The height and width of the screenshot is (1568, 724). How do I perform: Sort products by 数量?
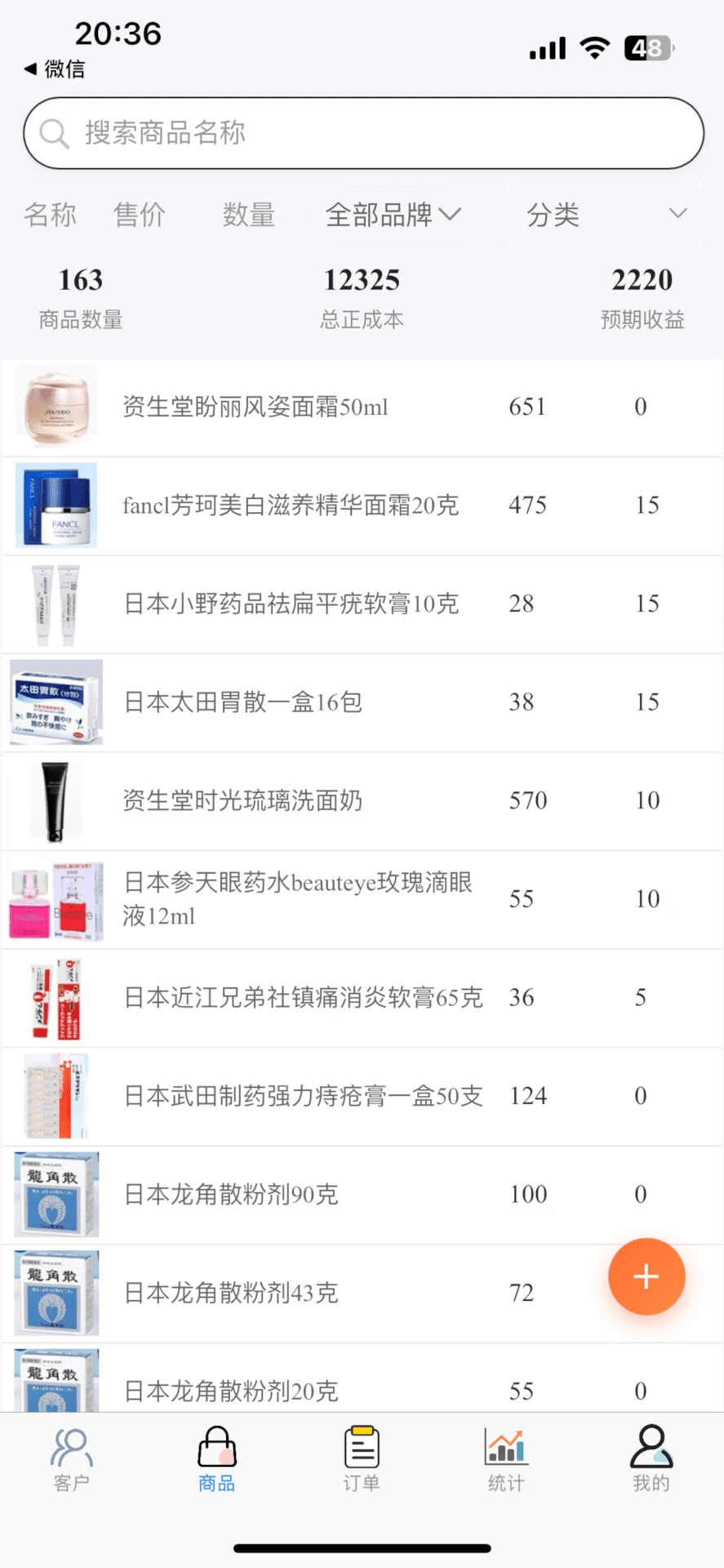click(249, 215)
